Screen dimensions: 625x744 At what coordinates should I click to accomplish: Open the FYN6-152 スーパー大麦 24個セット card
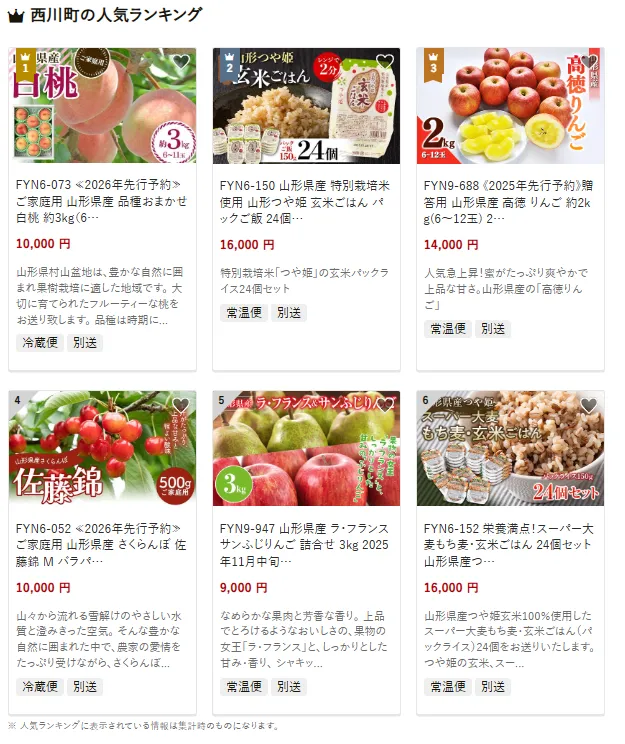click(510, 543)
